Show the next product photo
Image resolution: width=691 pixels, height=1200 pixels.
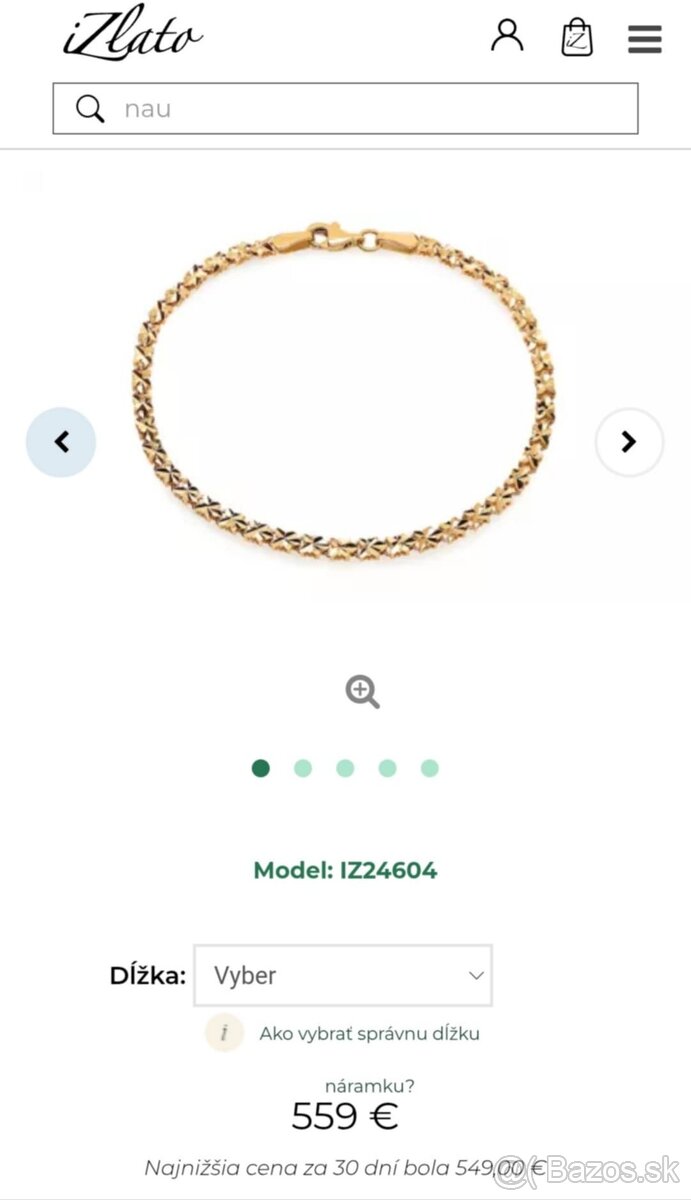[x=629, y=442]
